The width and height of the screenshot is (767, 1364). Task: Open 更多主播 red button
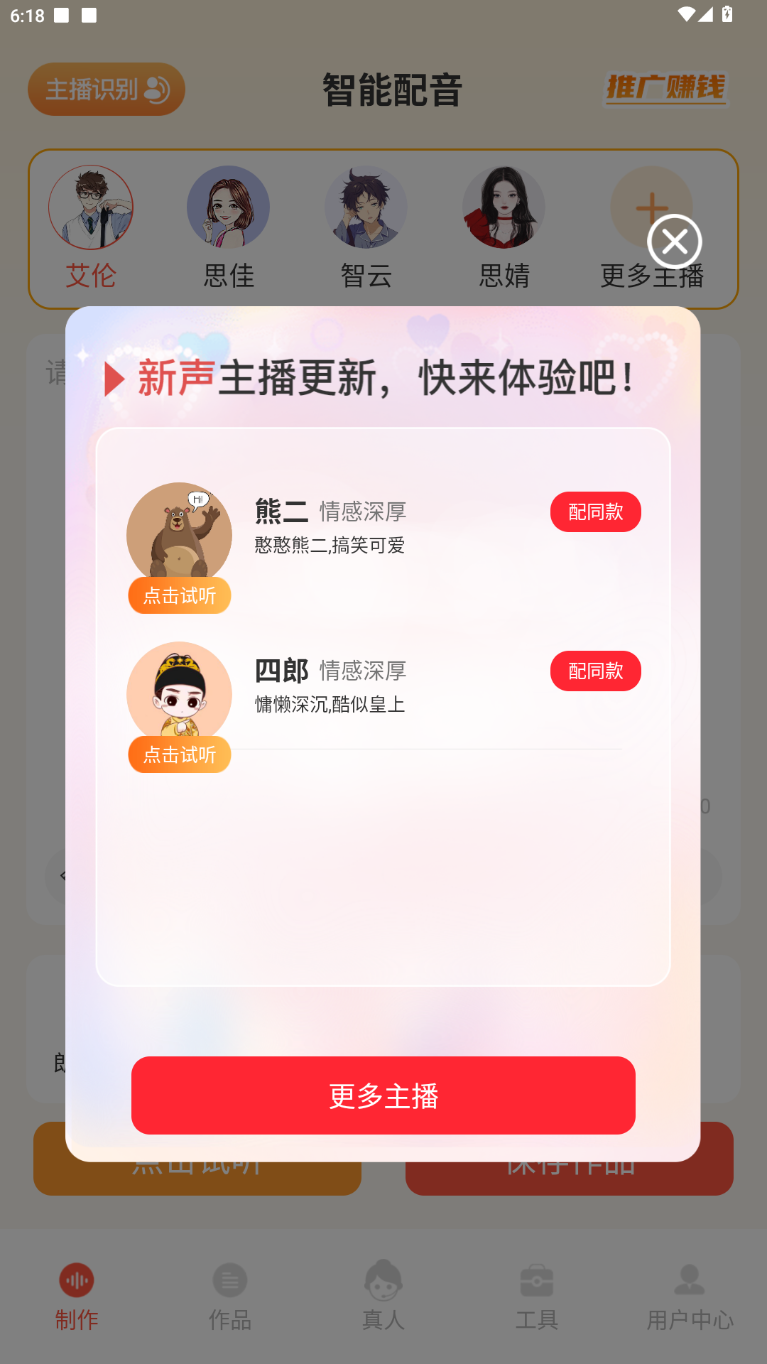(383, 1095)
